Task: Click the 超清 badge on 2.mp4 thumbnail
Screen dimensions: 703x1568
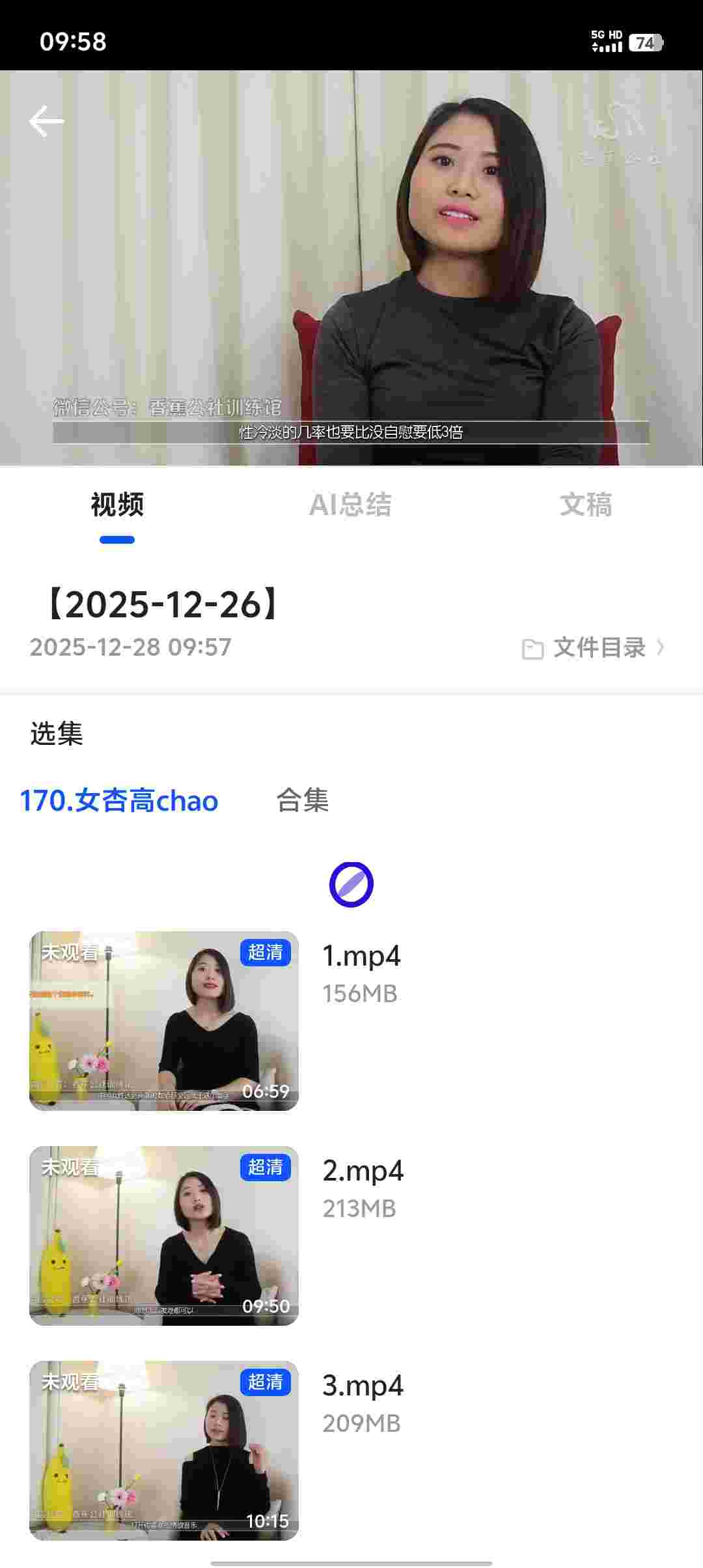Action: coord(266,1169)
